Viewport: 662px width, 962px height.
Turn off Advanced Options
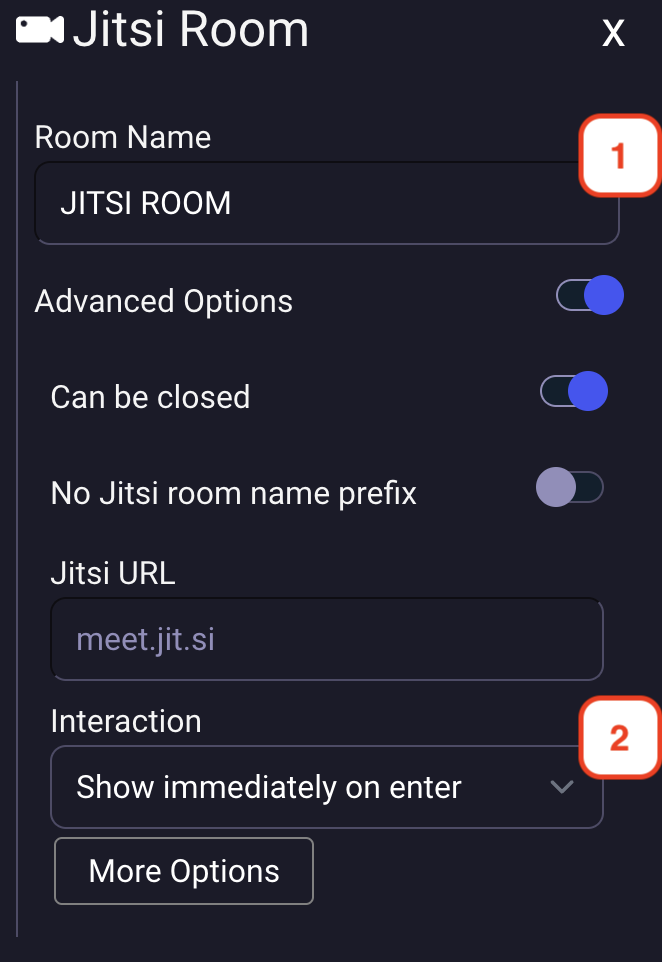(x=591, y=296)
